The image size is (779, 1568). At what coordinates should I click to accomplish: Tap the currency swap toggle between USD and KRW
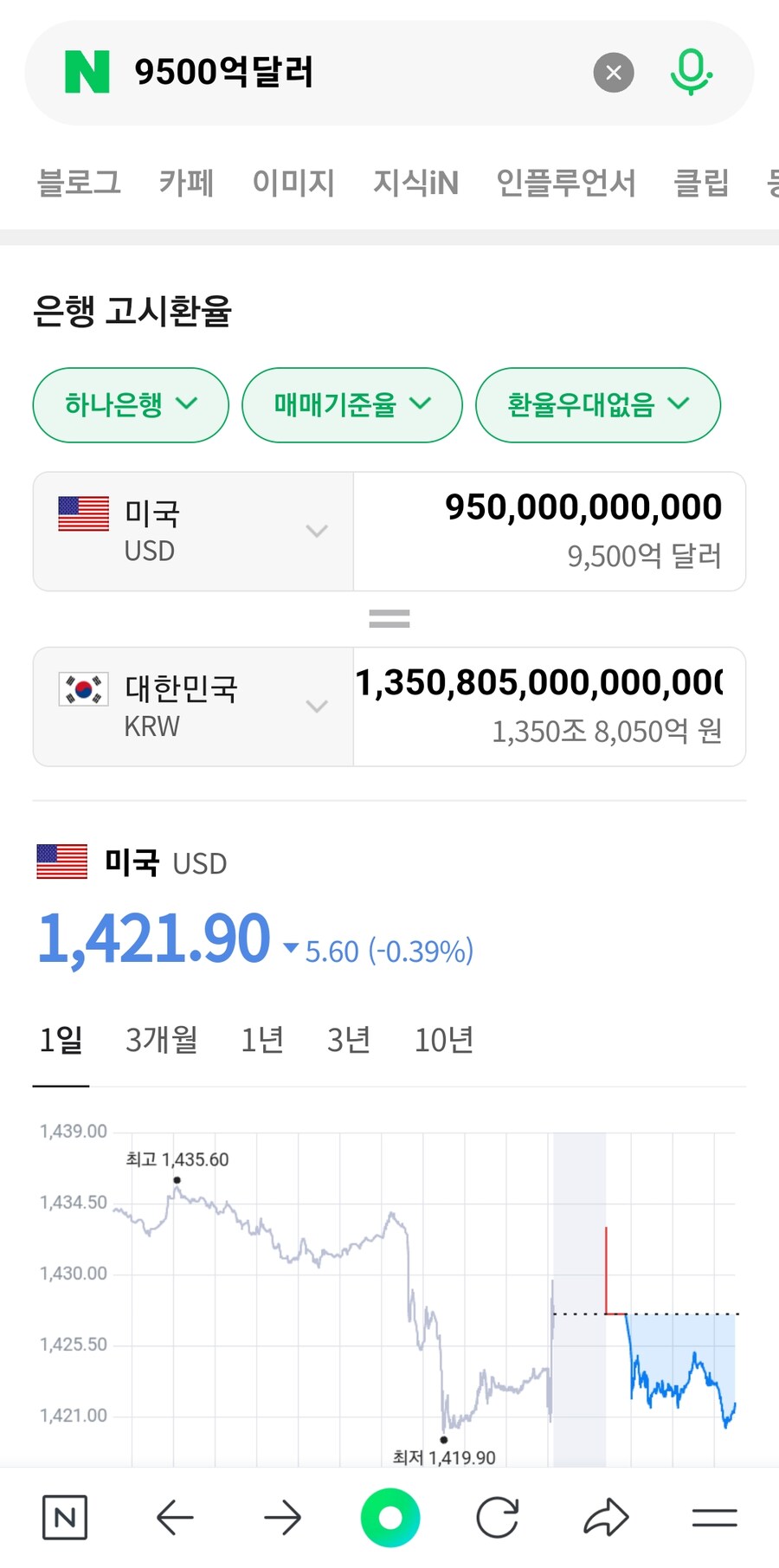click(389, 617)
